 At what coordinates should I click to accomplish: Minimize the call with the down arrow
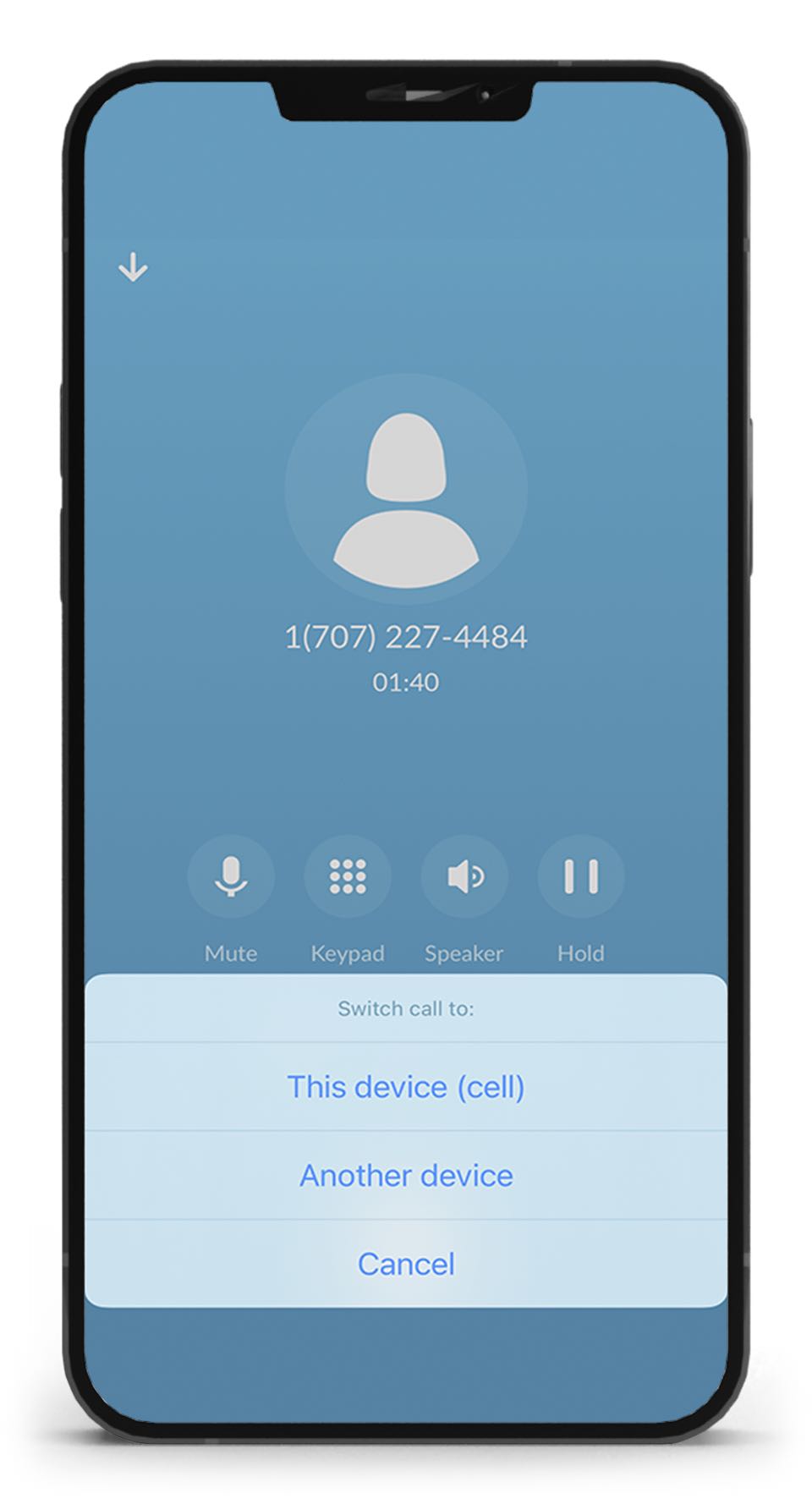pyautogui.click(x=133, y=268)
